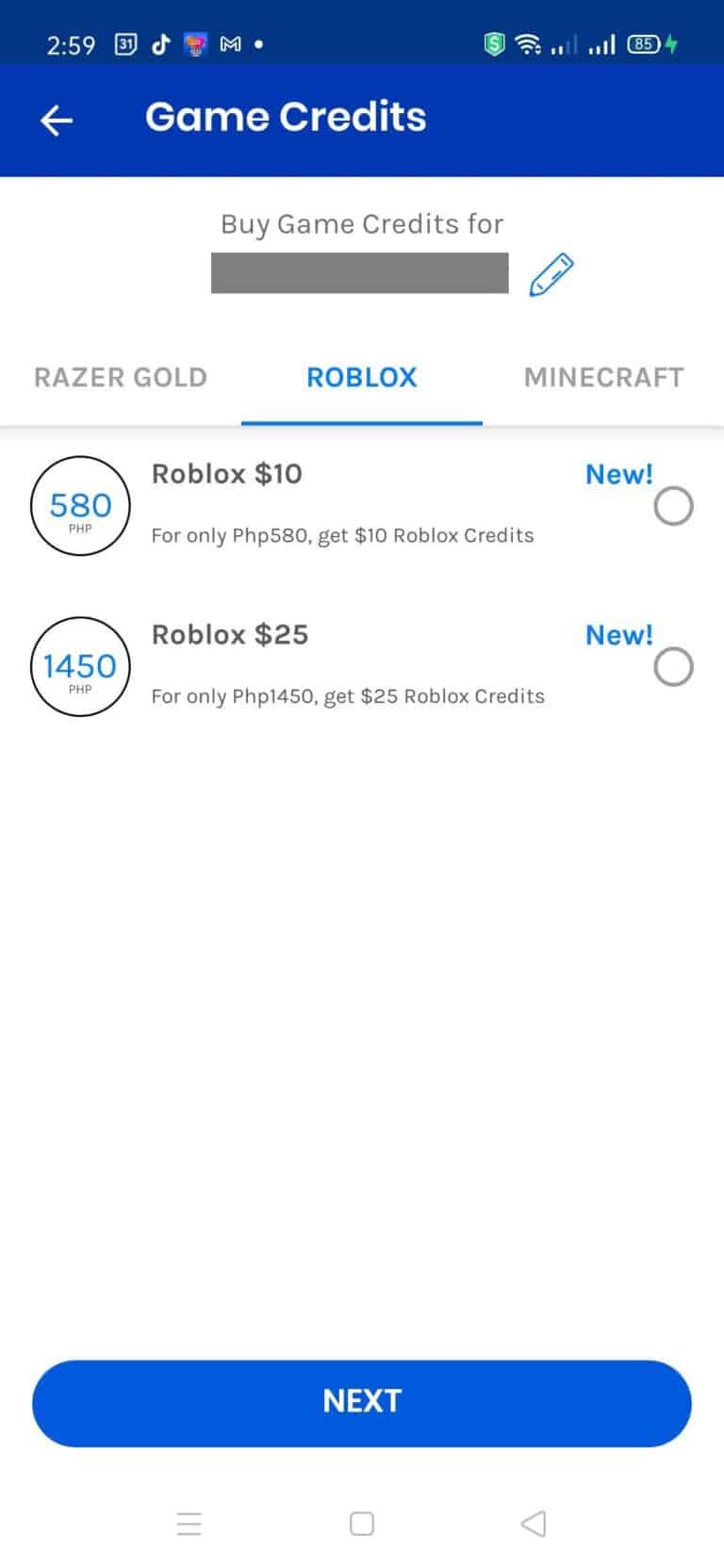Tap the recent apps button in navigation bar
The image size is (724, 1568).
[x=189, y=1524]
